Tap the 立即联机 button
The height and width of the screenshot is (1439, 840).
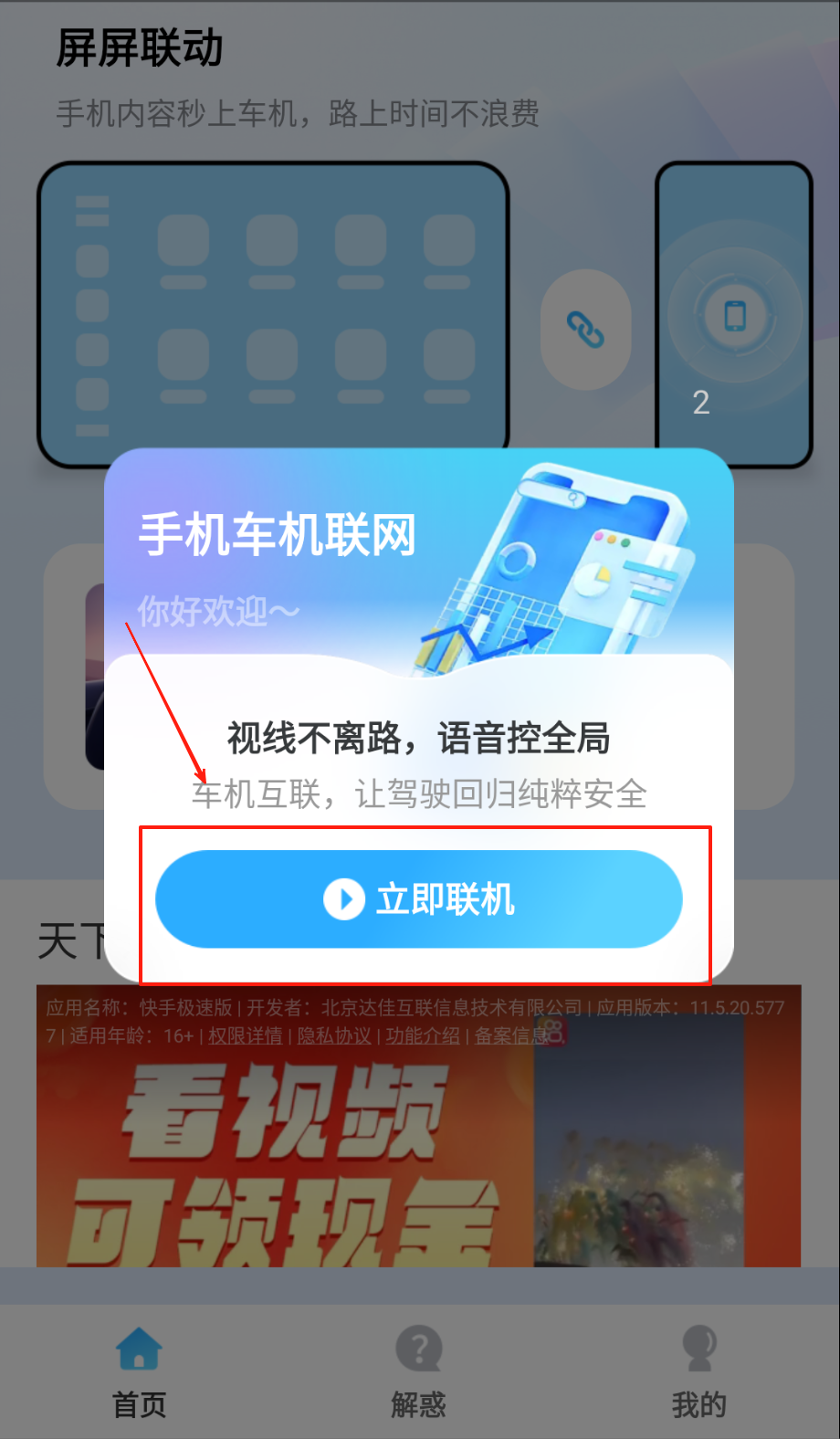click(x=419, y=899)
